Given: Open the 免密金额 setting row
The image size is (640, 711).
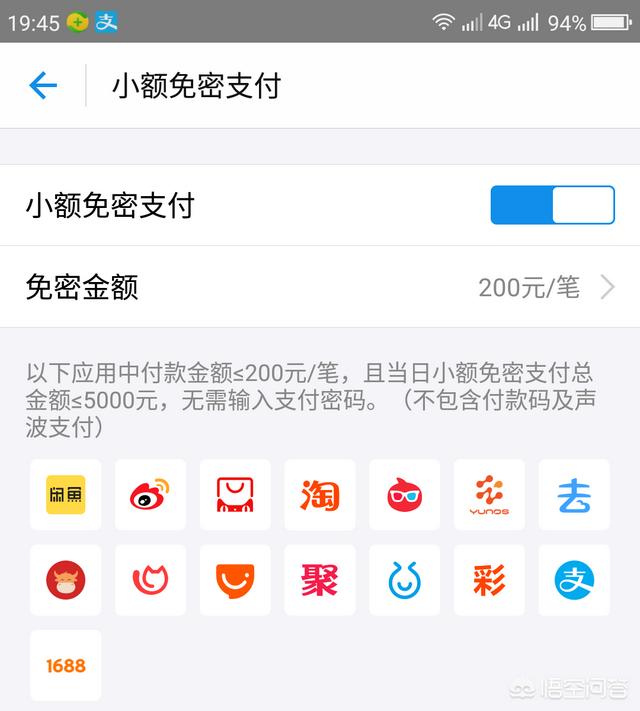Looking at the screenshot, I should click(x=320, y=288).
